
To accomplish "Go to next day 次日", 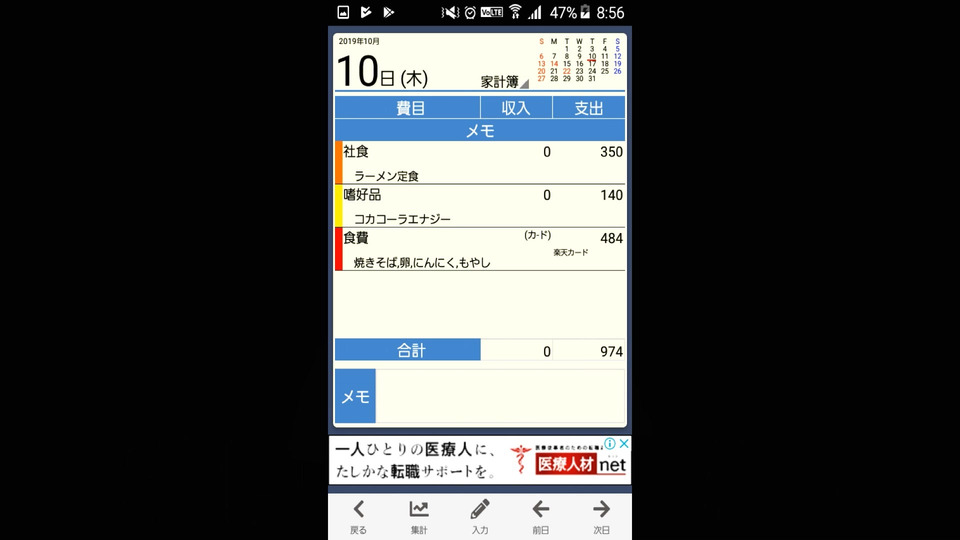I will point(601,517).
